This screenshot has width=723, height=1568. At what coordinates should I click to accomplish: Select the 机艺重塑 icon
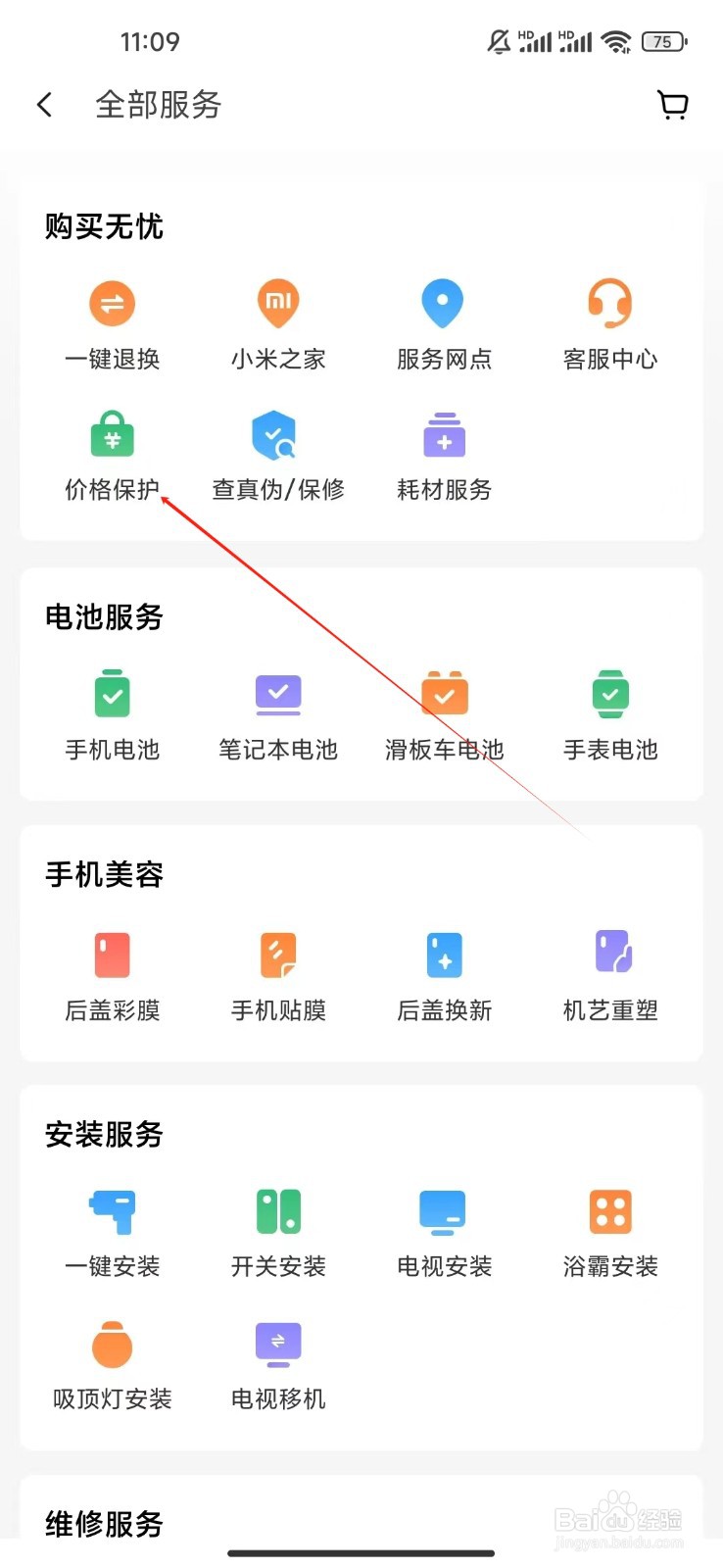pos(609,970)
